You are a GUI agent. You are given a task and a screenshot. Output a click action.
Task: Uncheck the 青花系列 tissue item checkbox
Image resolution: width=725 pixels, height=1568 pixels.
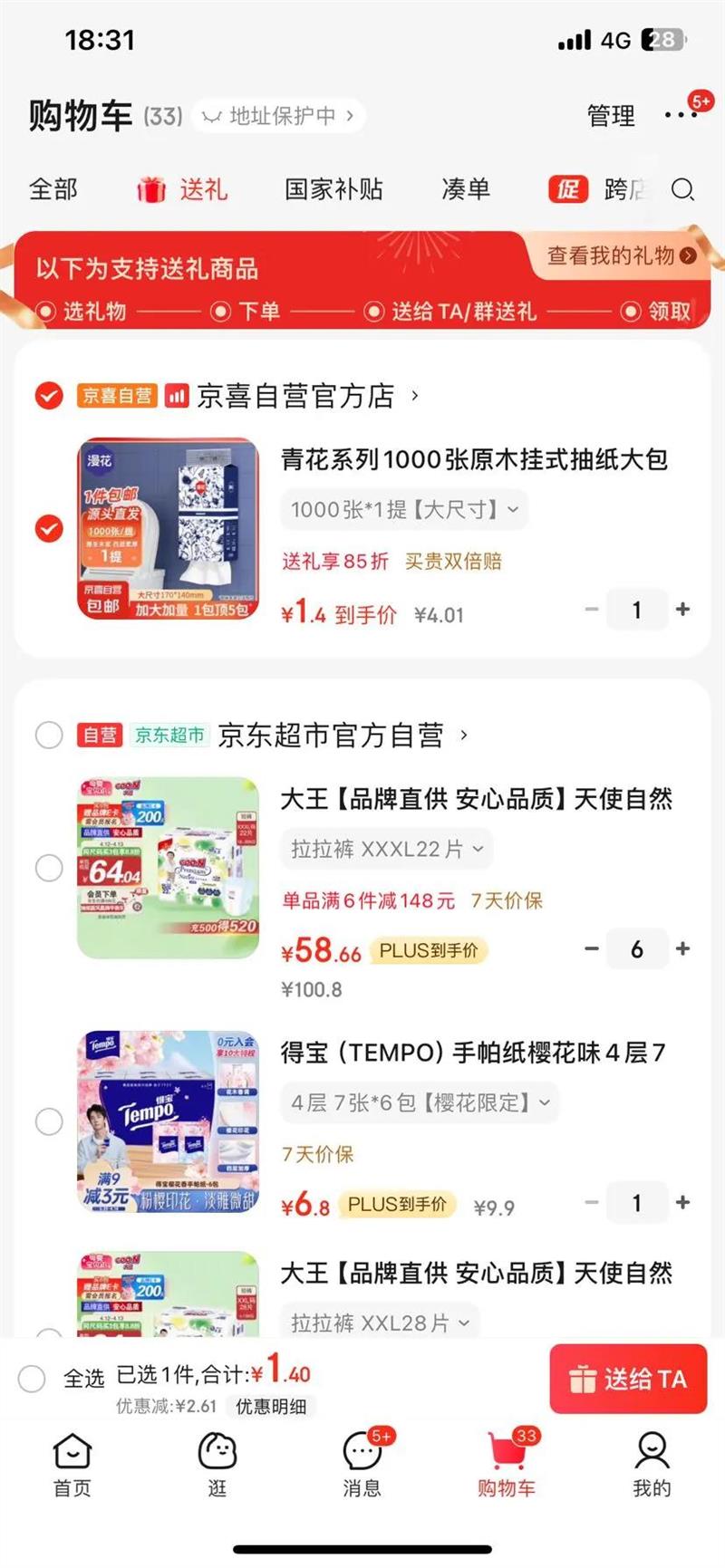click(x=49, y=528)
